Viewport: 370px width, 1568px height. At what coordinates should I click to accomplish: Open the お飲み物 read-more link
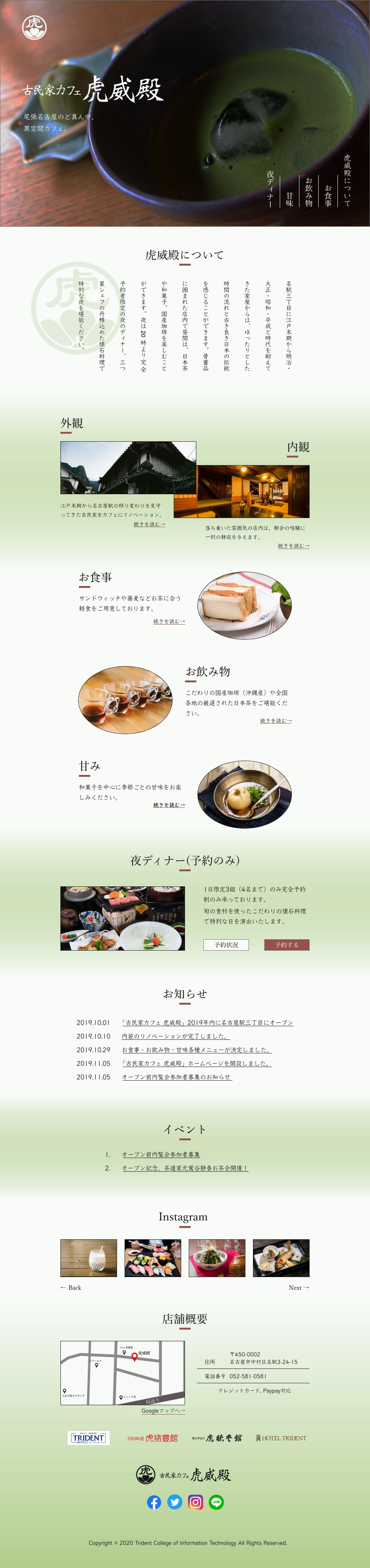(x=276, y=721)
